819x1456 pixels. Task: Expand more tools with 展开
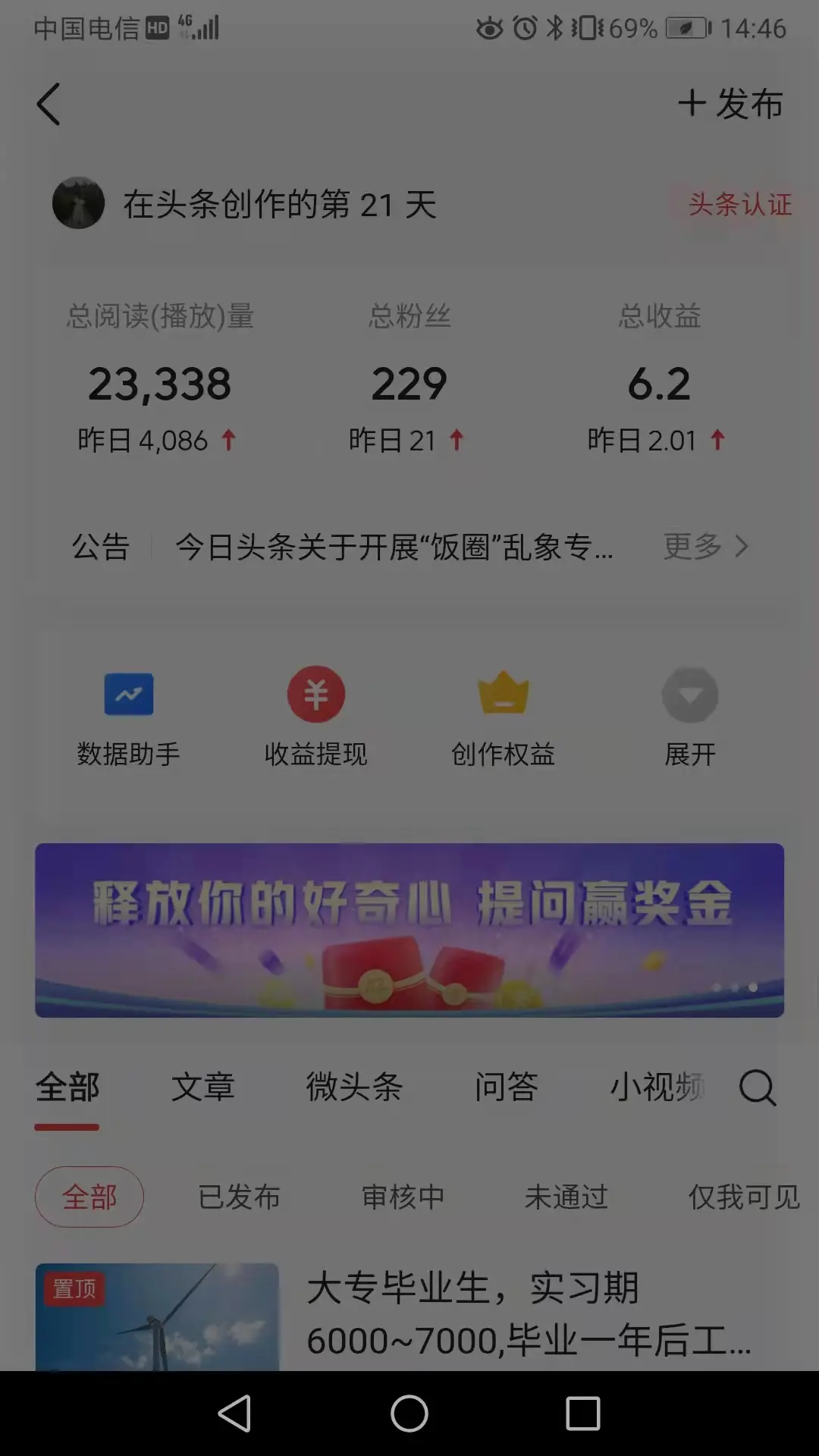(689, 717)
